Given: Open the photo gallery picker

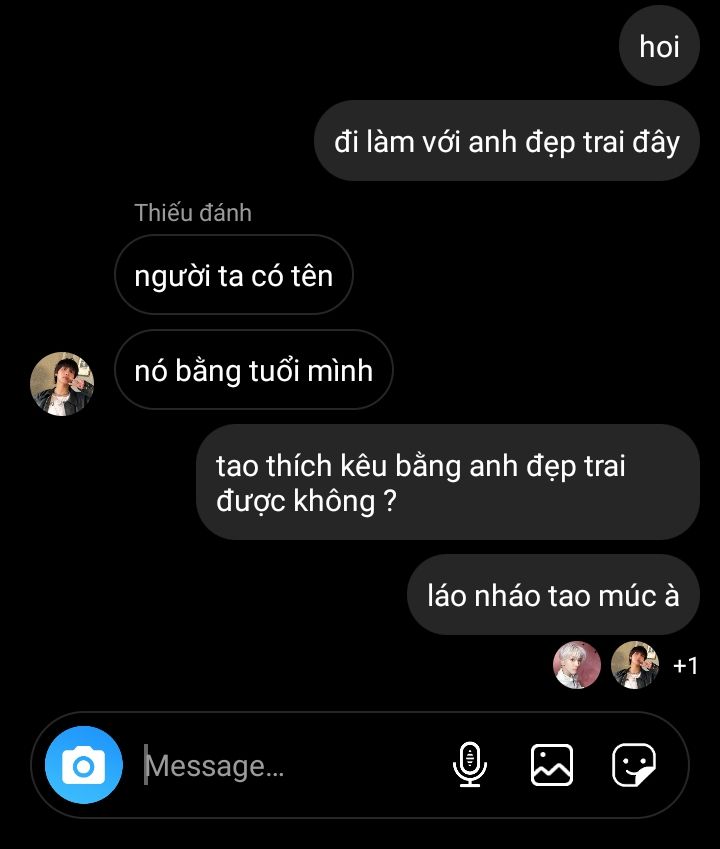Looking at the screenshot, I should pyautogui.click(x=551, y=766).
